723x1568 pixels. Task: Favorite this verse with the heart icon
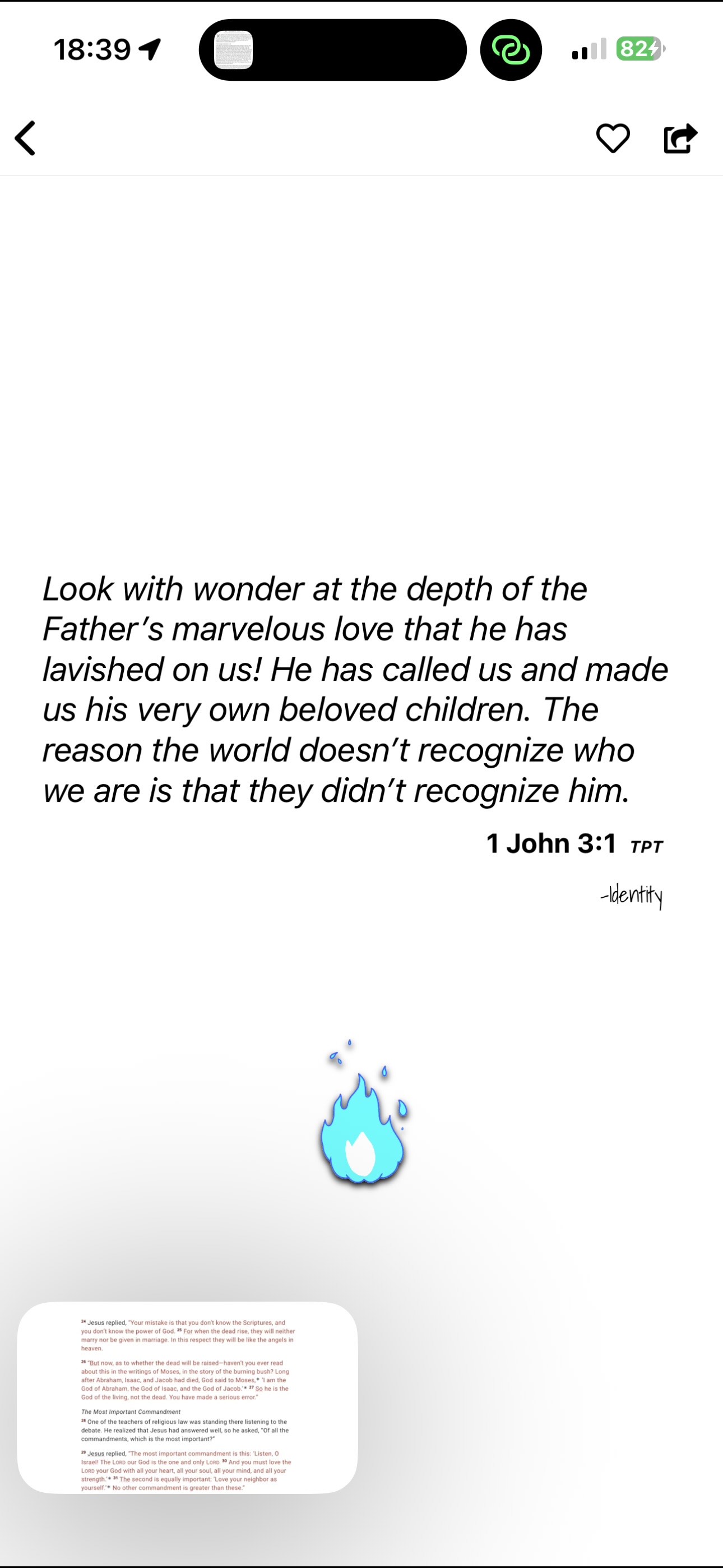click(x=612, y=138)
